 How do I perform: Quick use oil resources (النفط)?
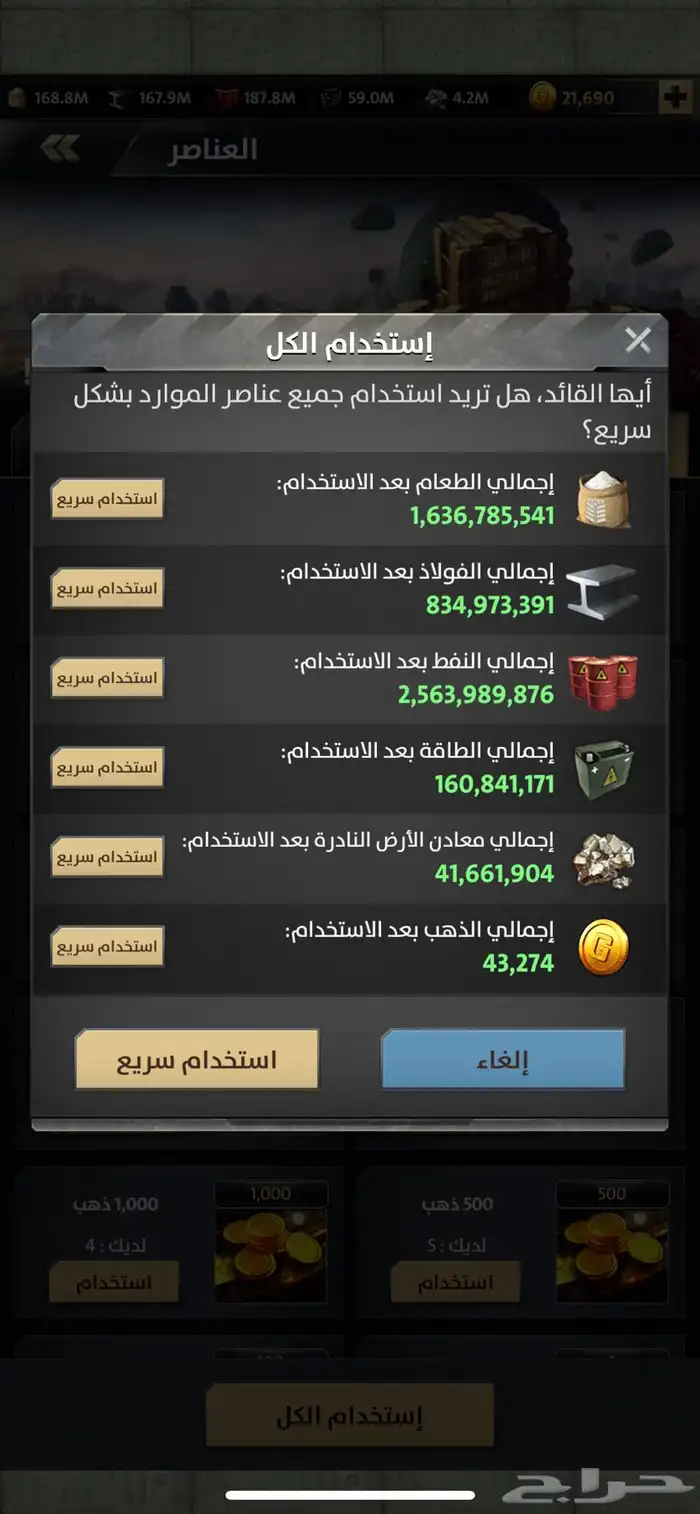pyautogui.click(x=108, y=678)
